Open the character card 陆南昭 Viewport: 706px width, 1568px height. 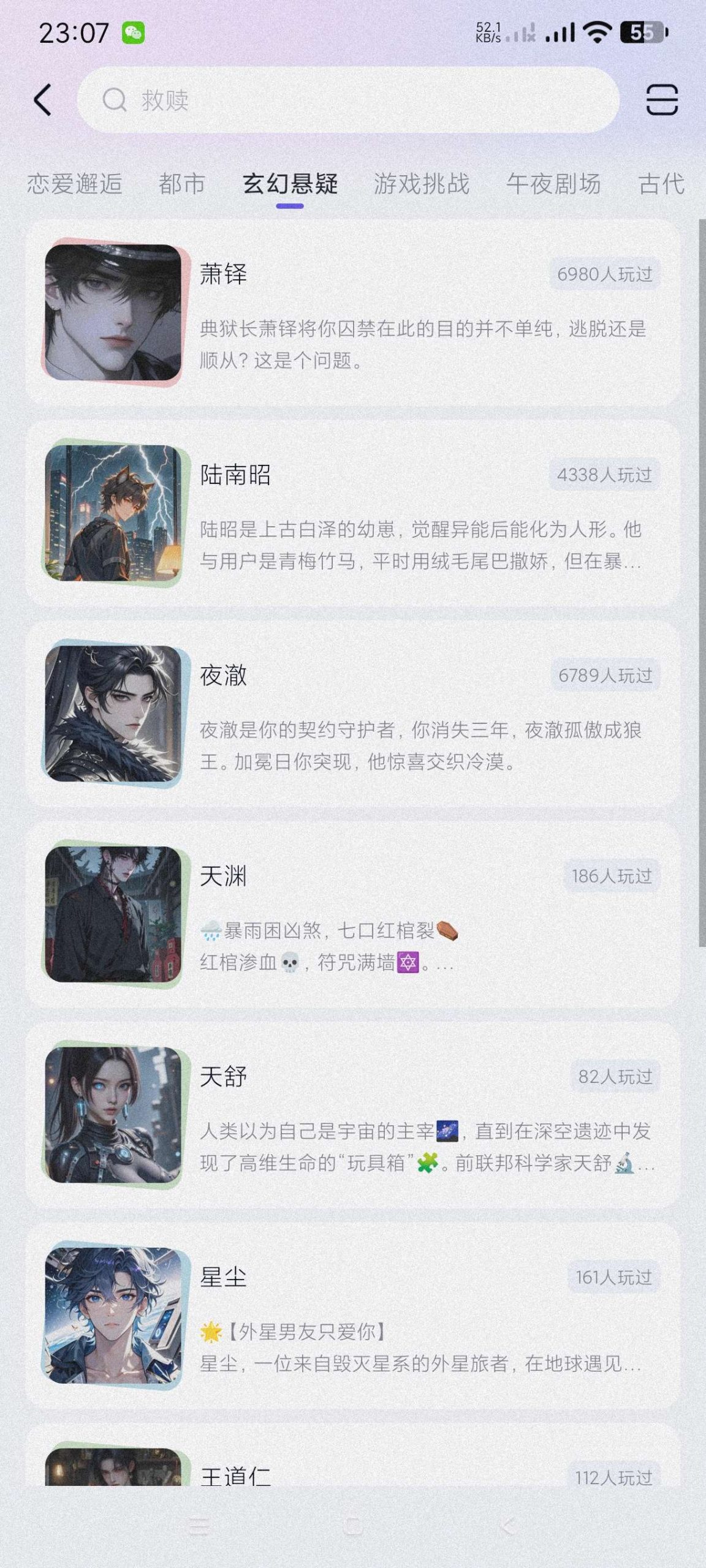[x=353, y=513]
